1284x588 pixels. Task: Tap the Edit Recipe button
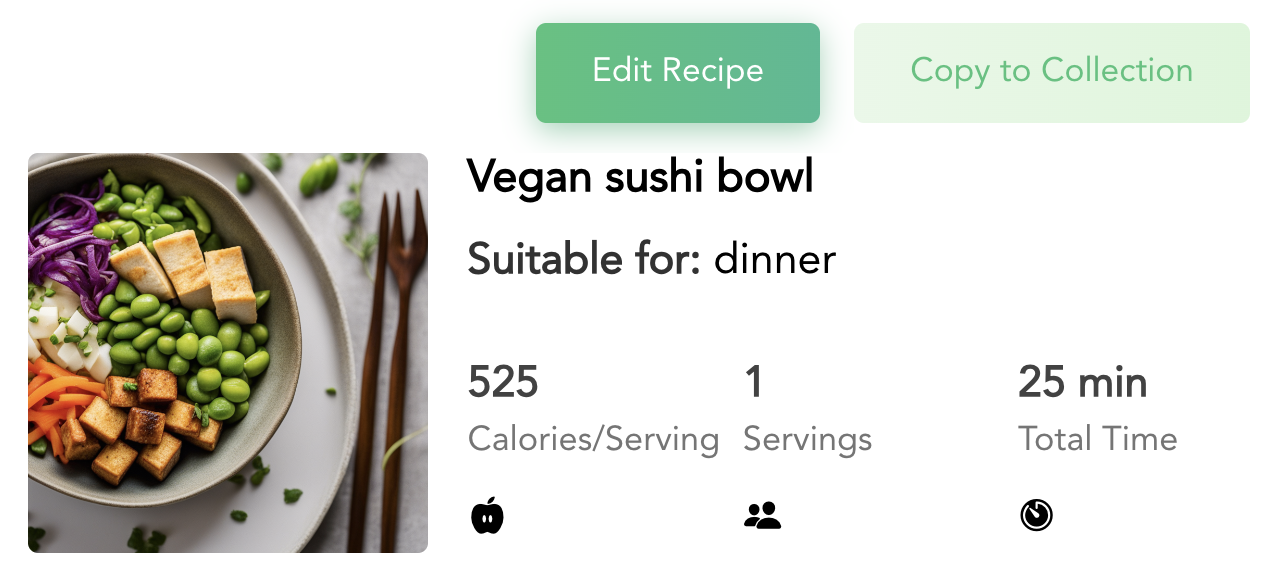677,73
